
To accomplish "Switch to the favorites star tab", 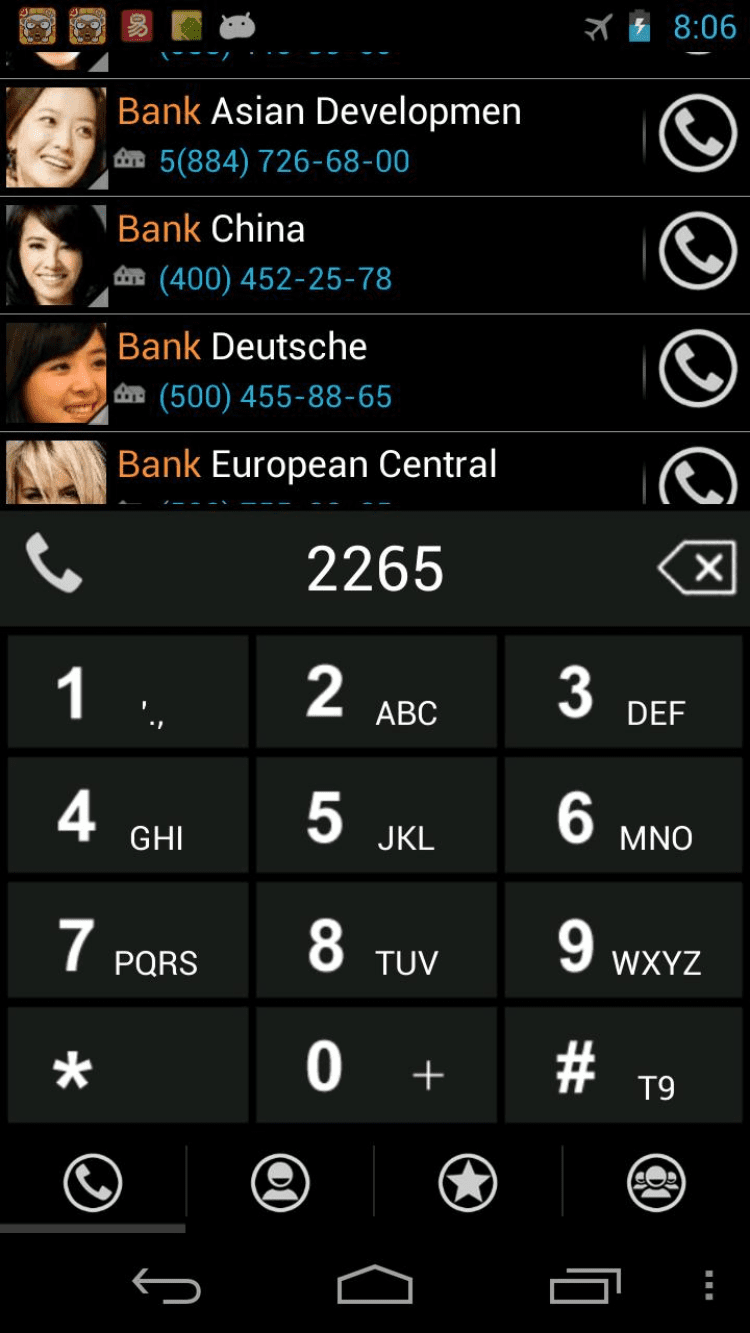I will point(468,1183).
